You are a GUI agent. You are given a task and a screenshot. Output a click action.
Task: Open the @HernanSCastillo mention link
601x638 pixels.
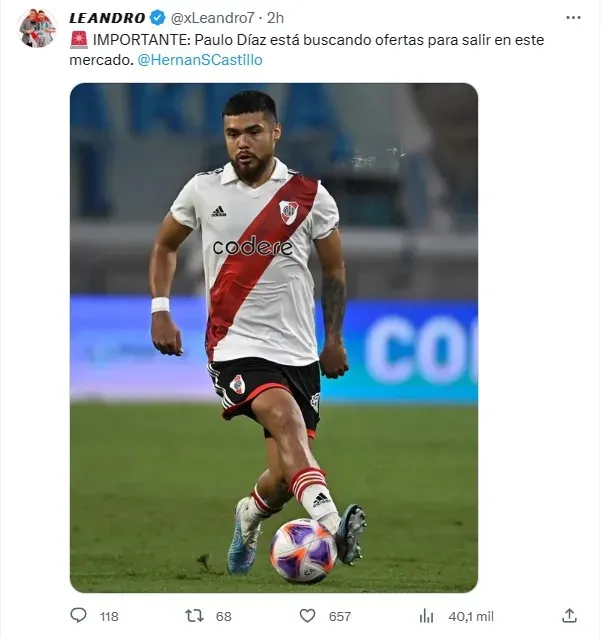coord(199,60)
